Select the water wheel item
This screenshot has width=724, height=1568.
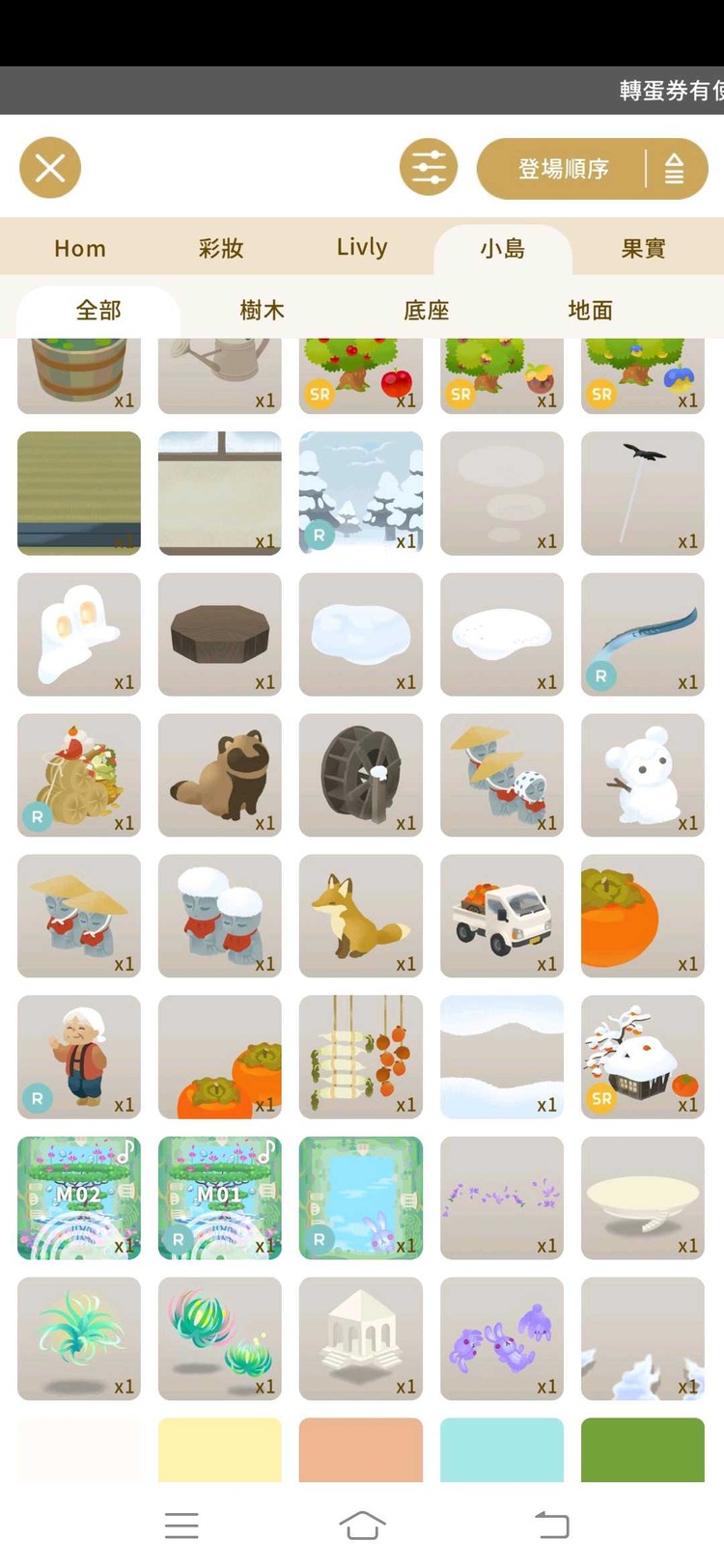(x=361, y=775)
